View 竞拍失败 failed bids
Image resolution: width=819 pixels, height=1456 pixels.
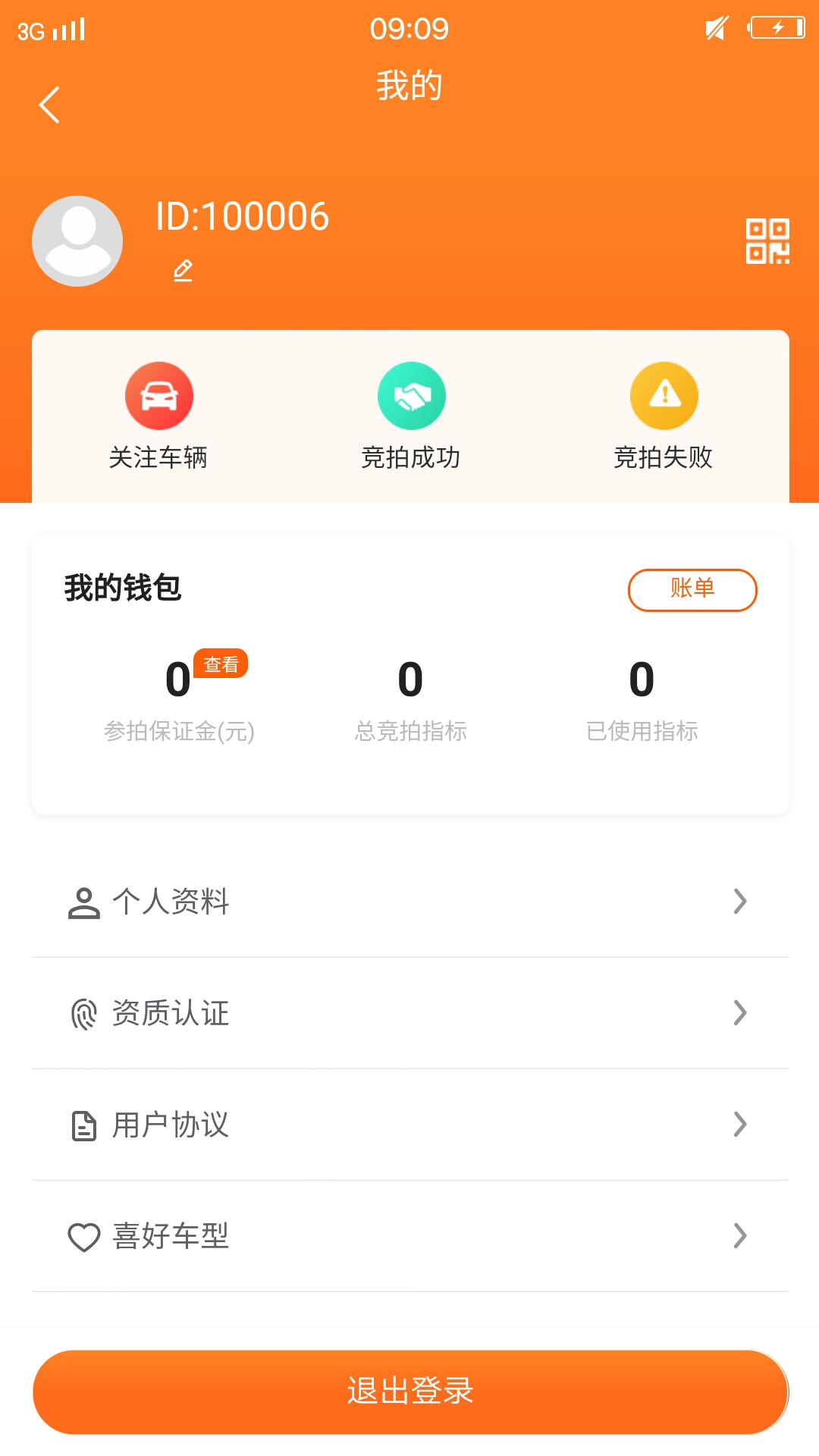point(664,416)
